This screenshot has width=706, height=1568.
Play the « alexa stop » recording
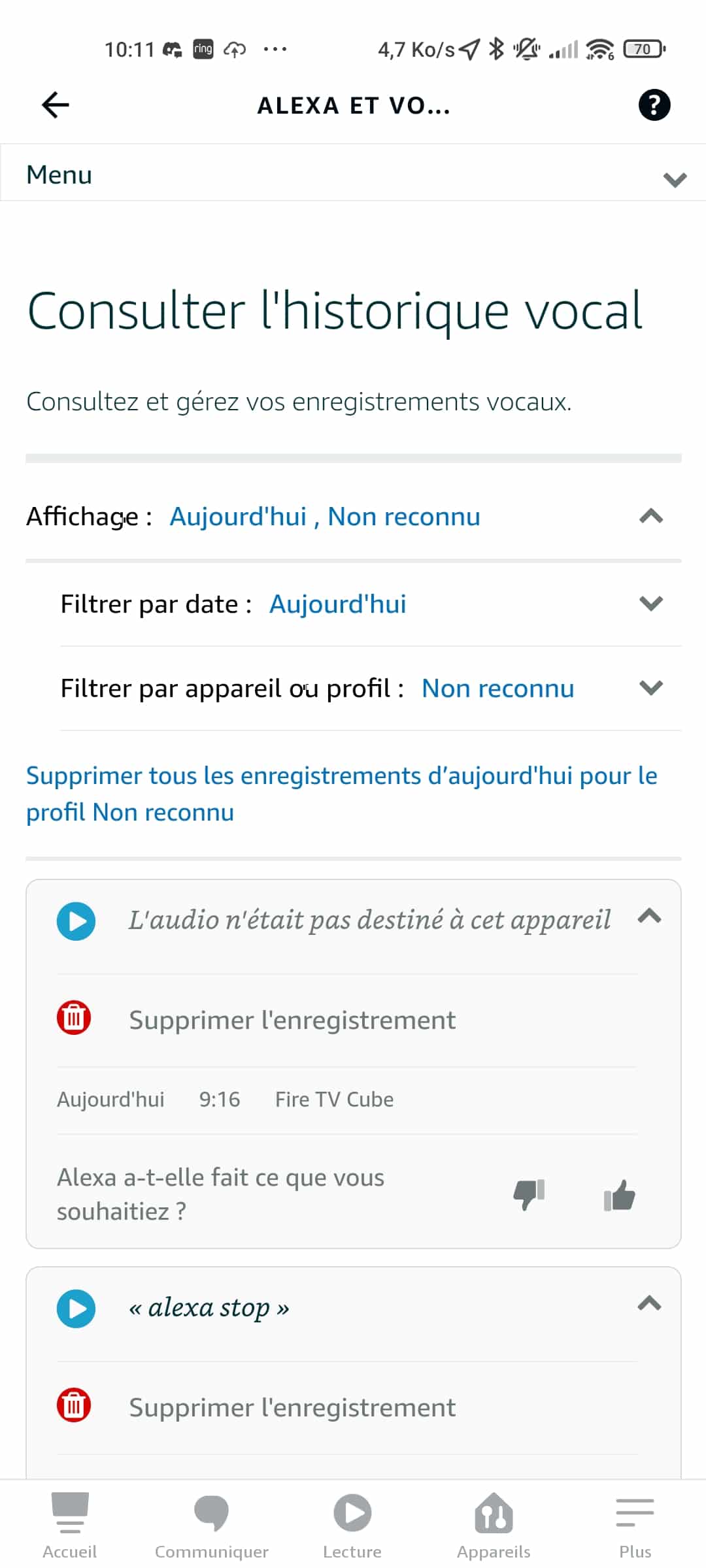pyautogui.click(x=76, y=1309)
